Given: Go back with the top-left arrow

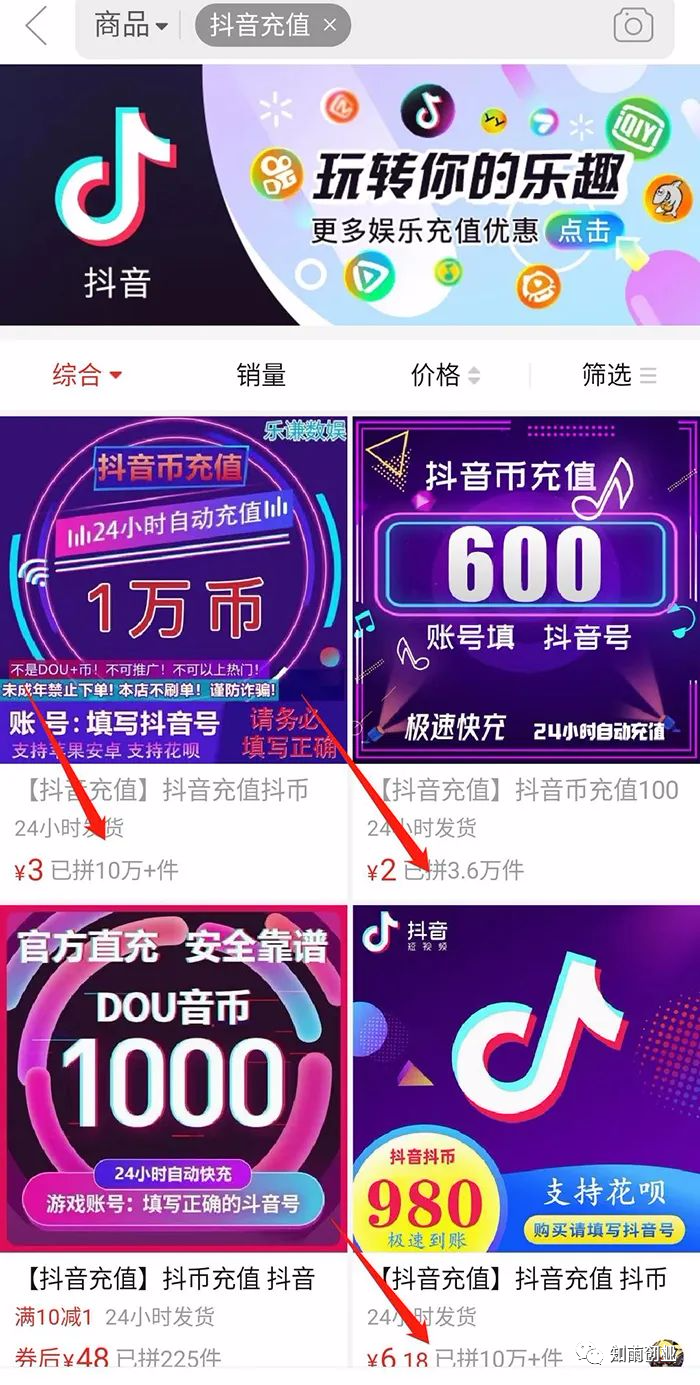Looking at the screenshot, I should 36,27.
